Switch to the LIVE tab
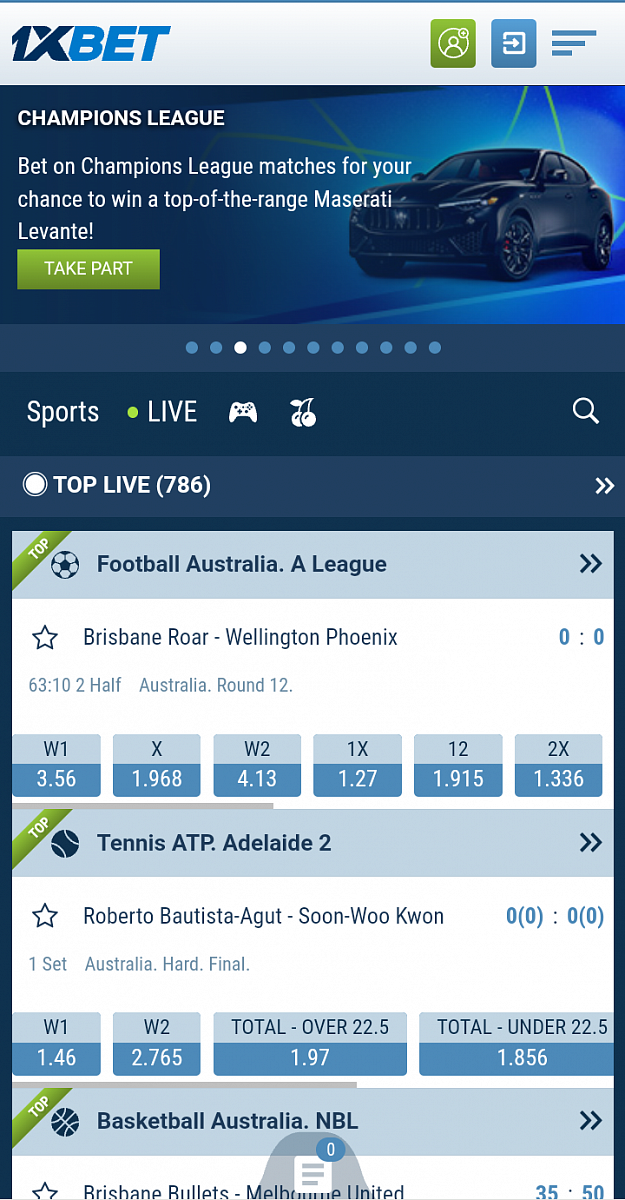 [x=163, y=412]
